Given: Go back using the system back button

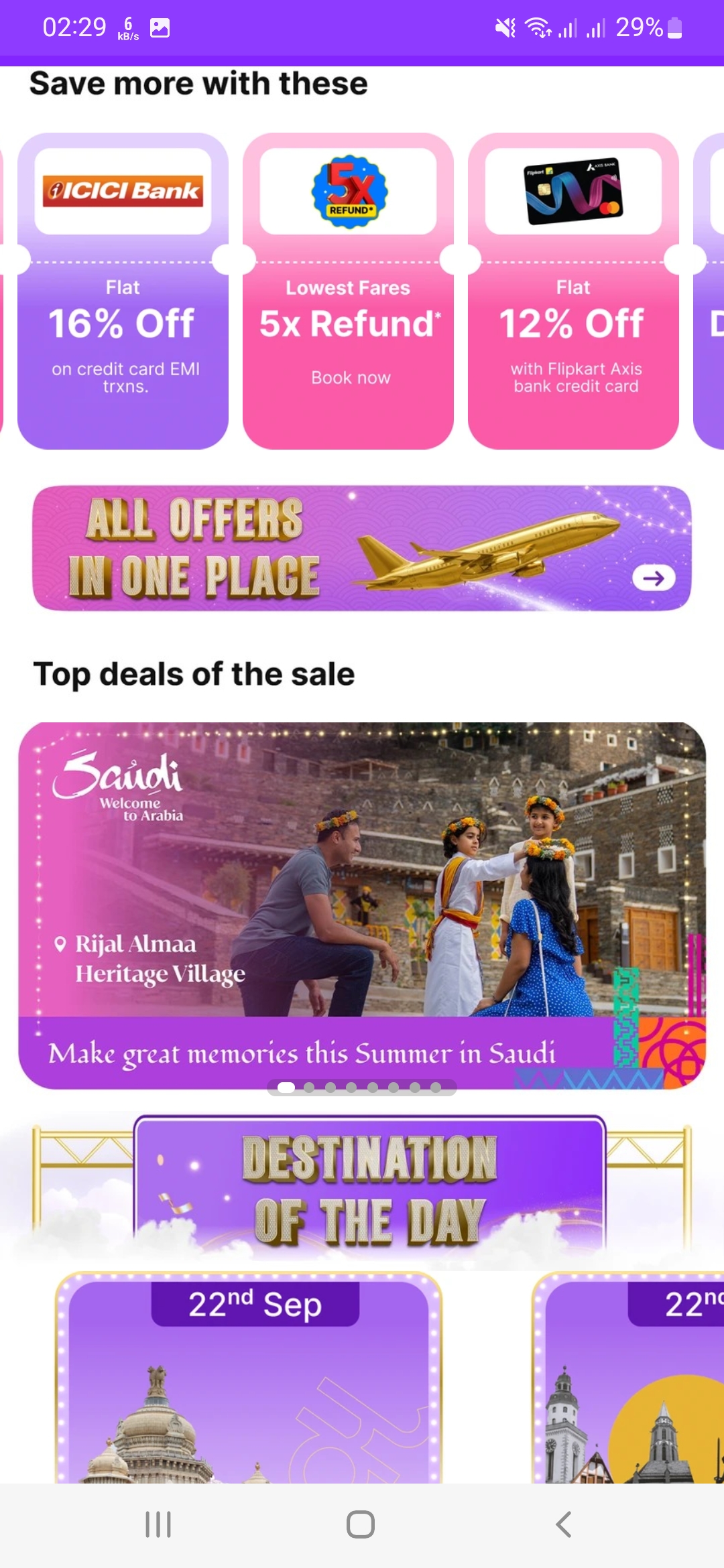Looking at the screenshot, I should tap(564, 1524).
